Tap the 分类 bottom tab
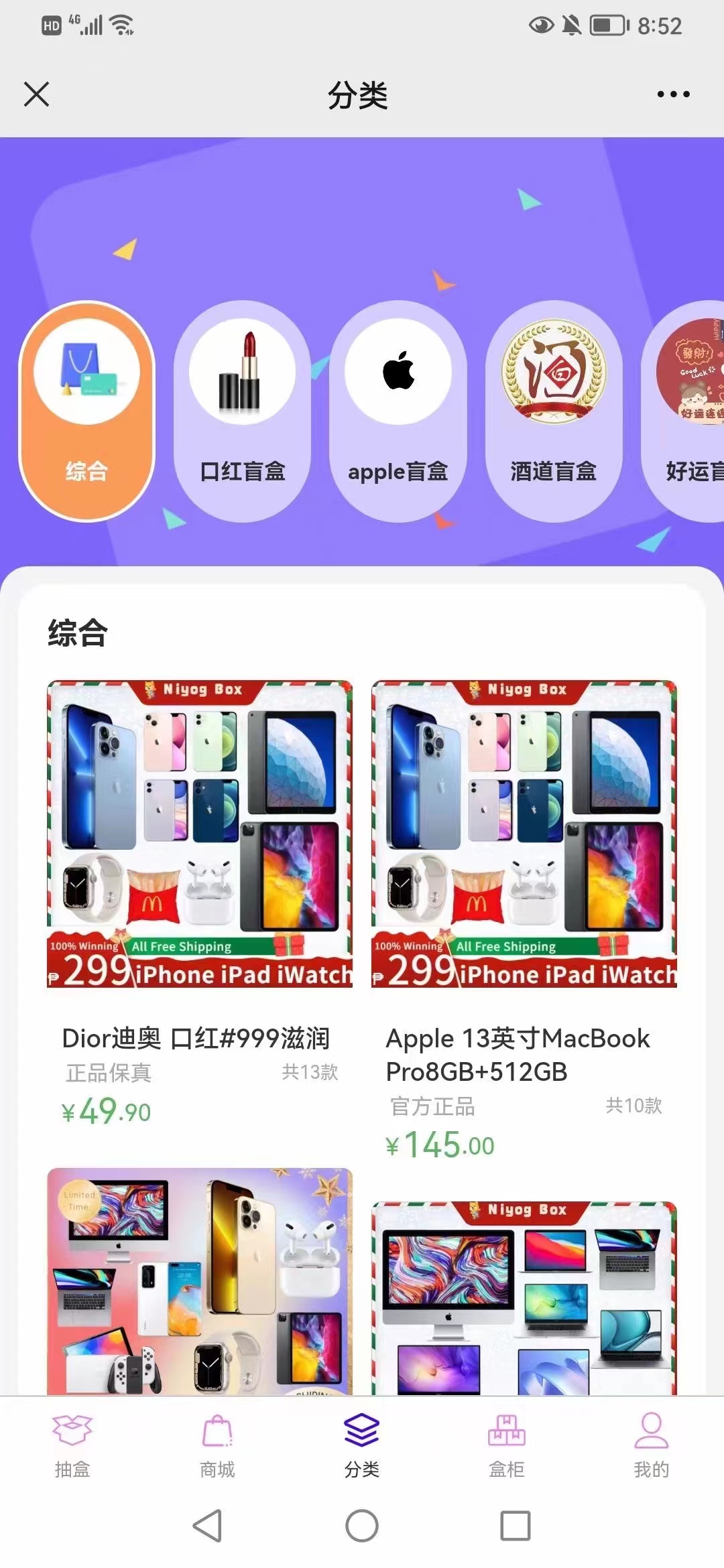The width and height of the screenshot is (724, 1568). coord(362,1444)
